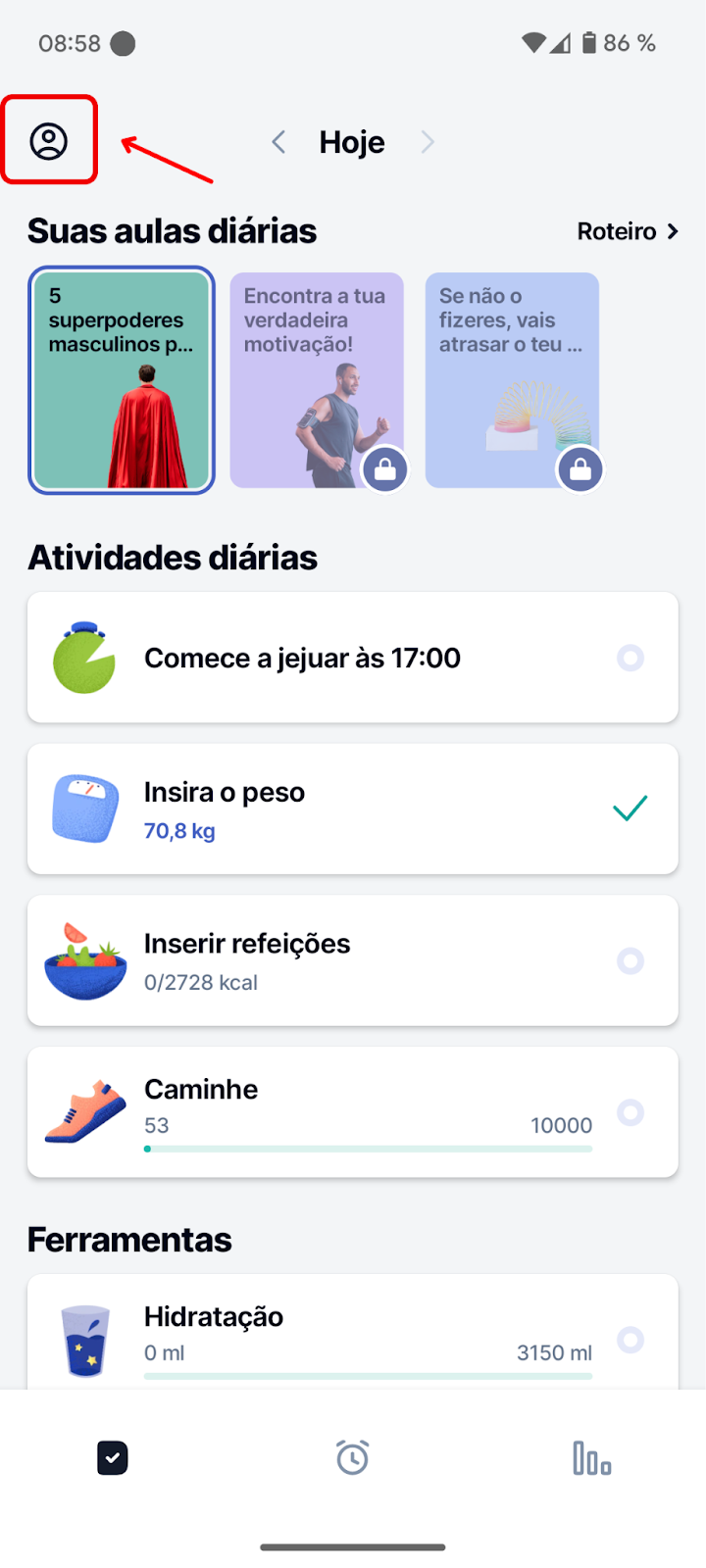Screen dimensions: 706x1568
Task: Switch to the statistics chart tab
Action: tap(592, 1458)
